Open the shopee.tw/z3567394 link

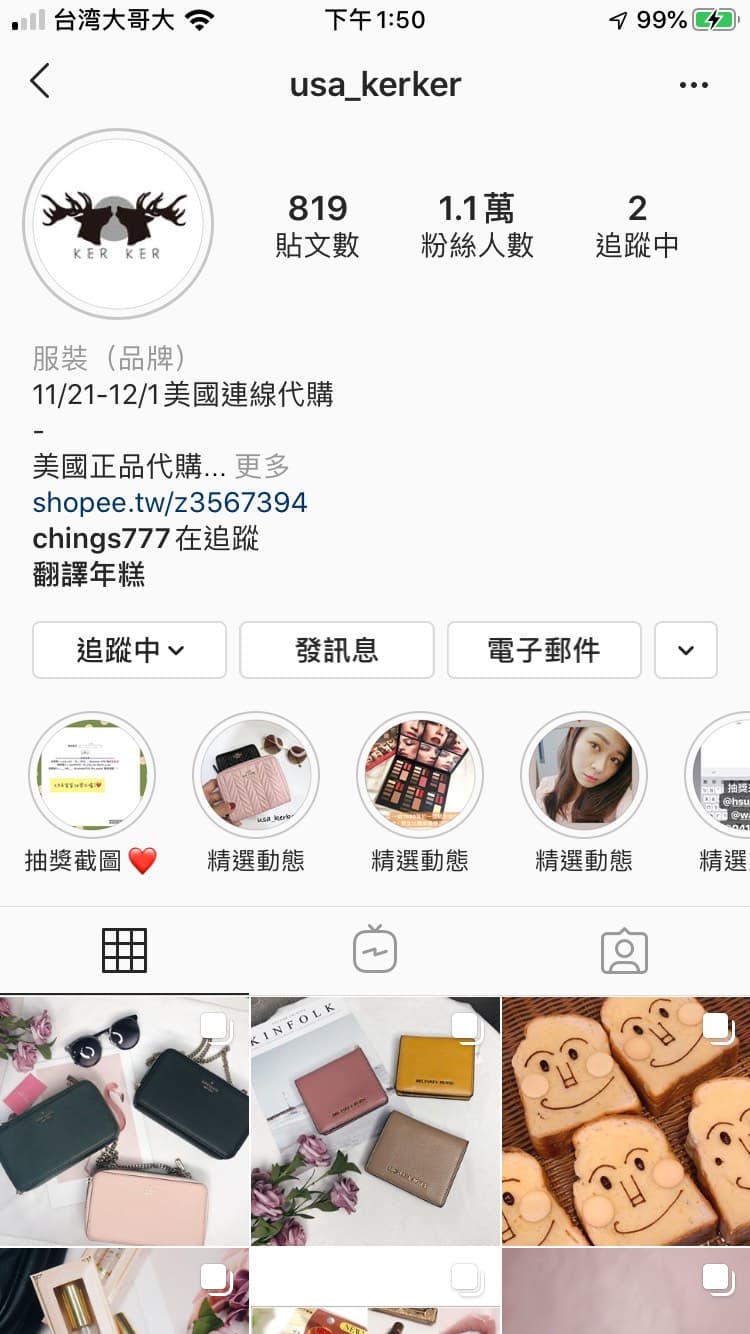click(x=170, y=501)
